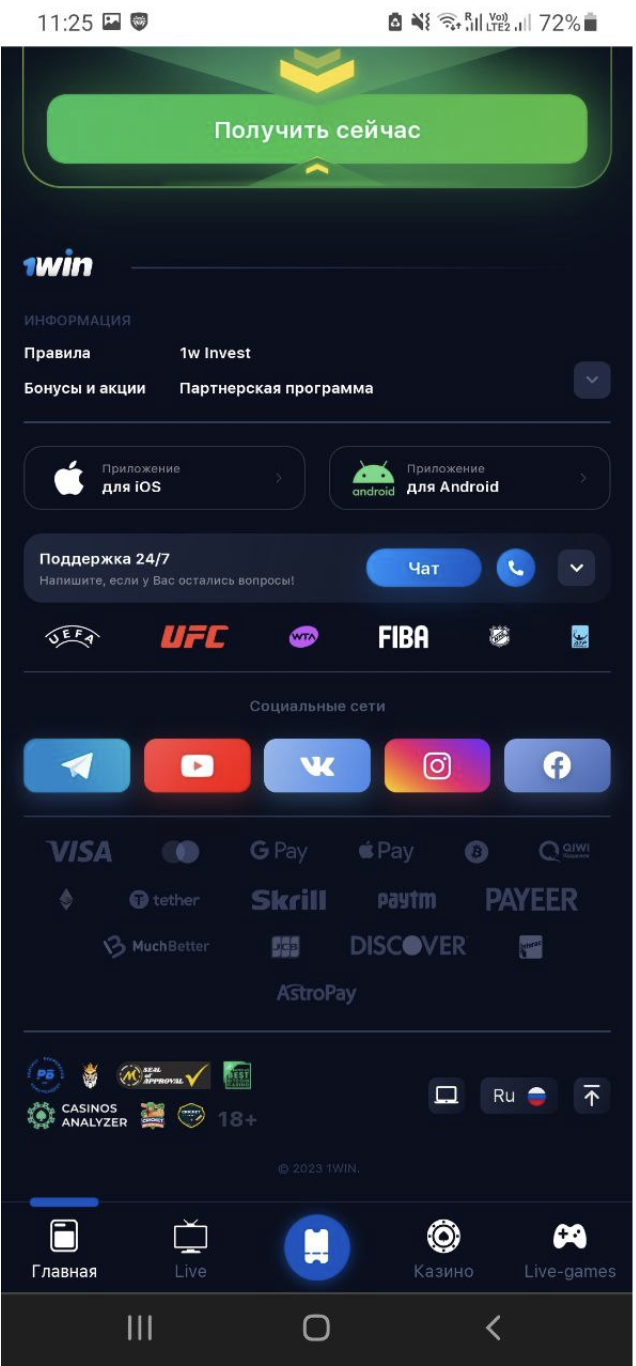Viewport: 636px width, 1366px height.
Task: Open the Telegram social link
Action: coord(77,766)
